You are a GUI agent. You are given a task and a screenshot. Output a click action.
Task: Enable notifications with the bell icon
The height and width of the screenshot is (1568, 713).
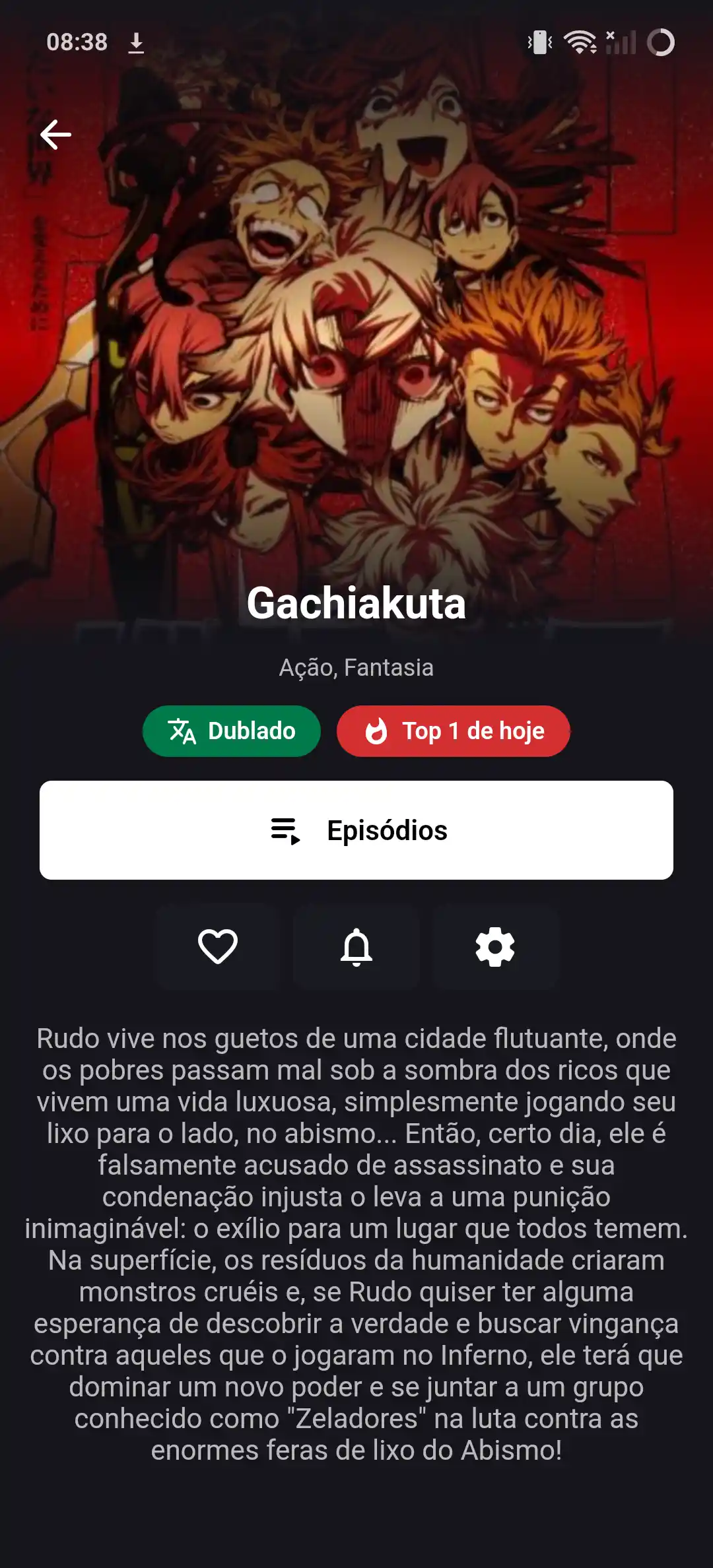tap(356, 946)
